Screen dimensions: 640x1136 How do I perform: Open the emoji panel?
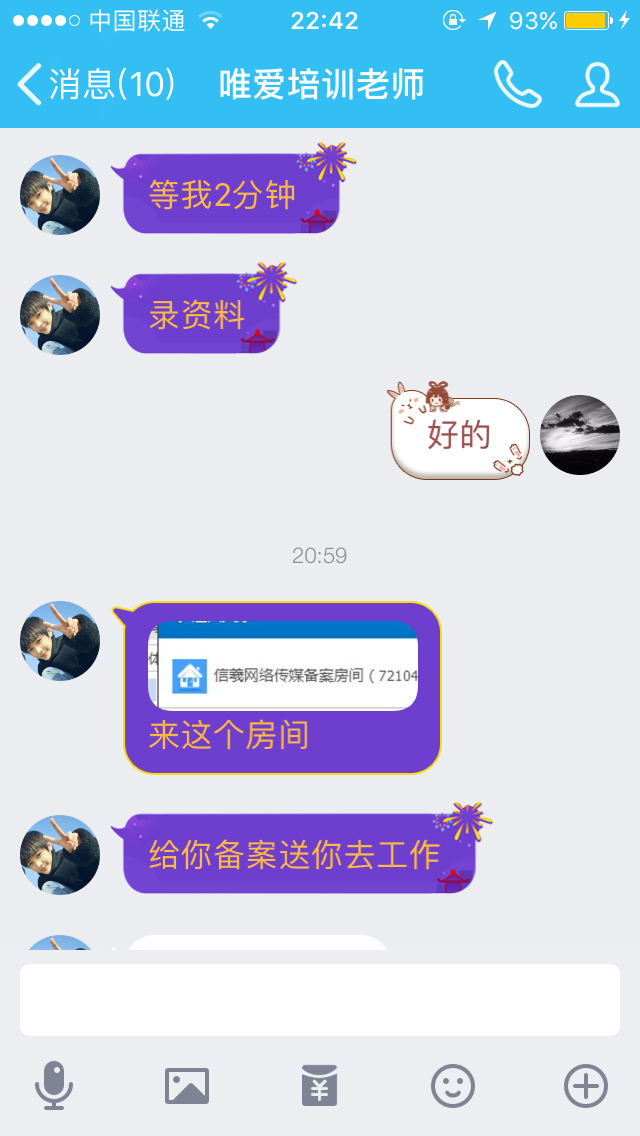point(452,1086)
